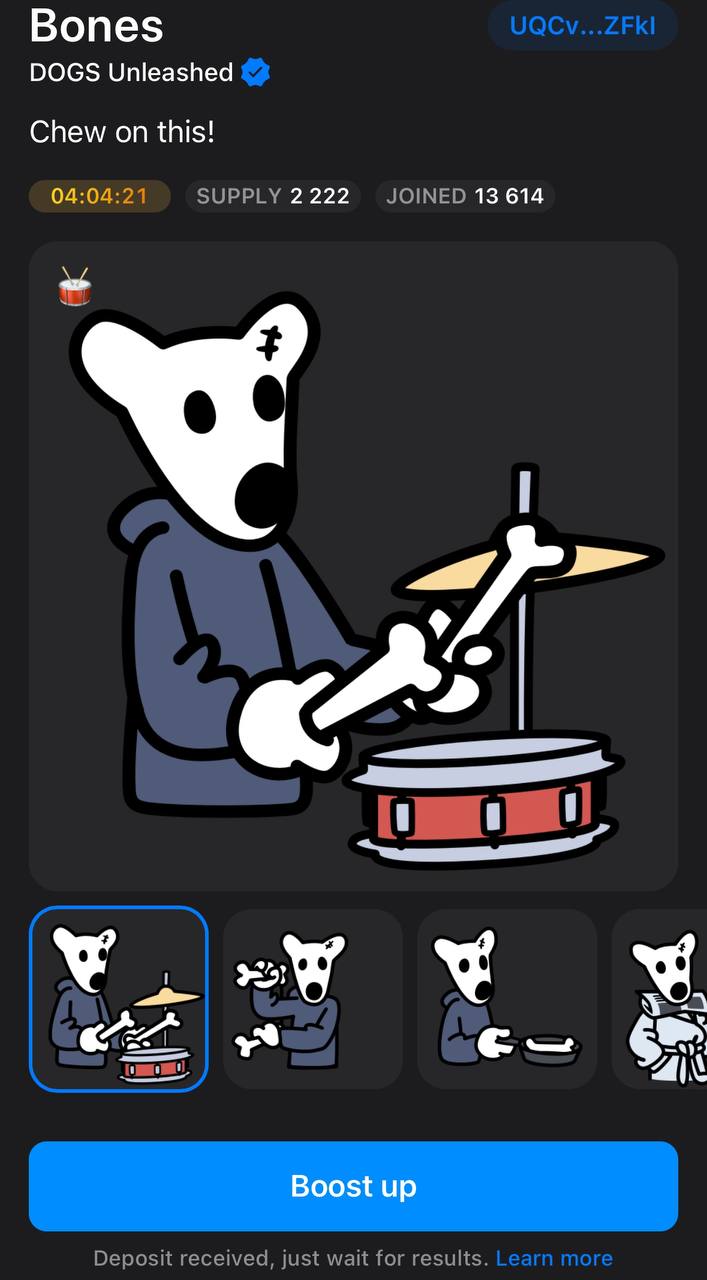Select the dog reading newspaper thumbnail
Screen dimensions: 707x1280
[x=662, y=998]
